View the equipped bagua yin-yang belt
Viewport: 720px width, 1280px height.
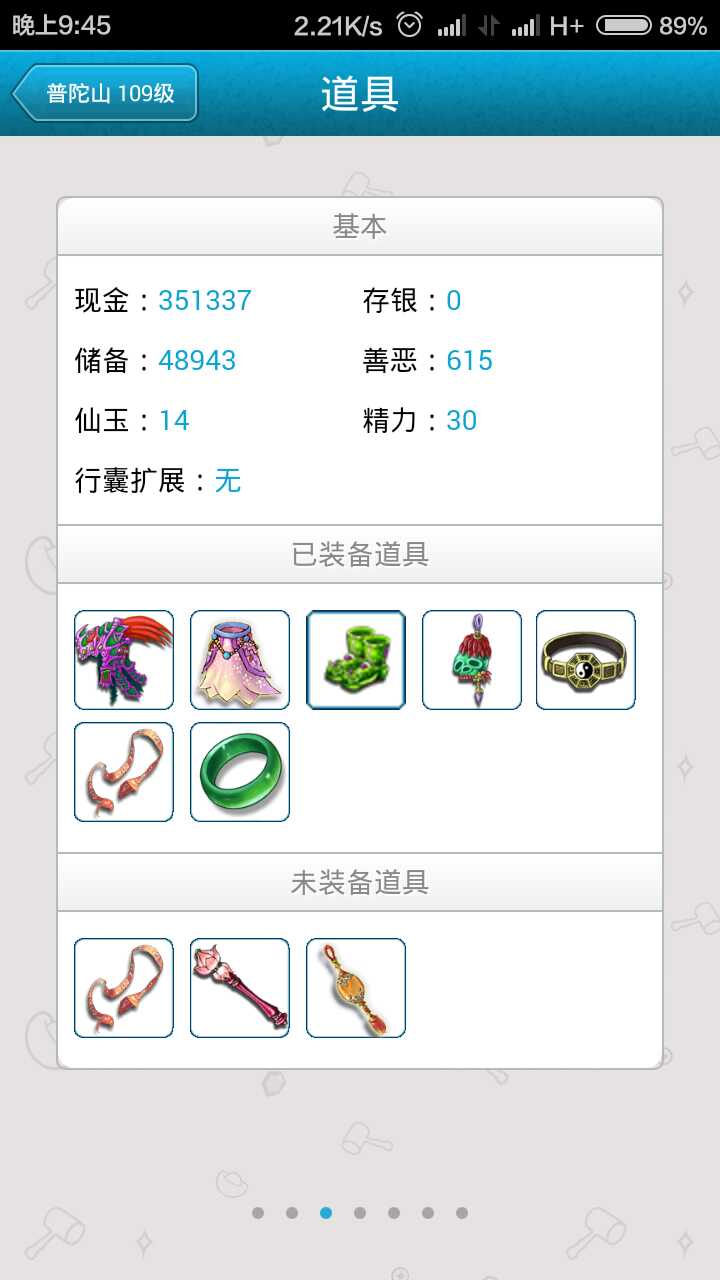pyautogui.click(x=586, y=660)
